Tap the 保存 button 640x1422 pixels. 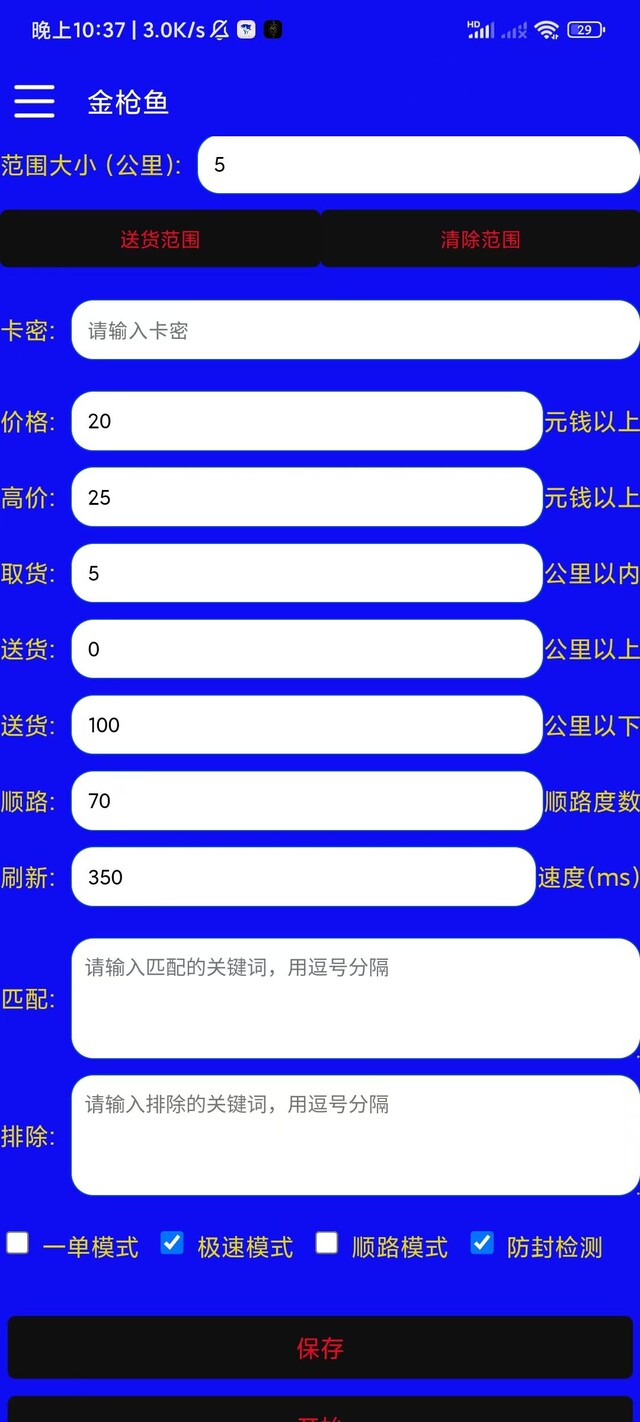click(320, 1347)
